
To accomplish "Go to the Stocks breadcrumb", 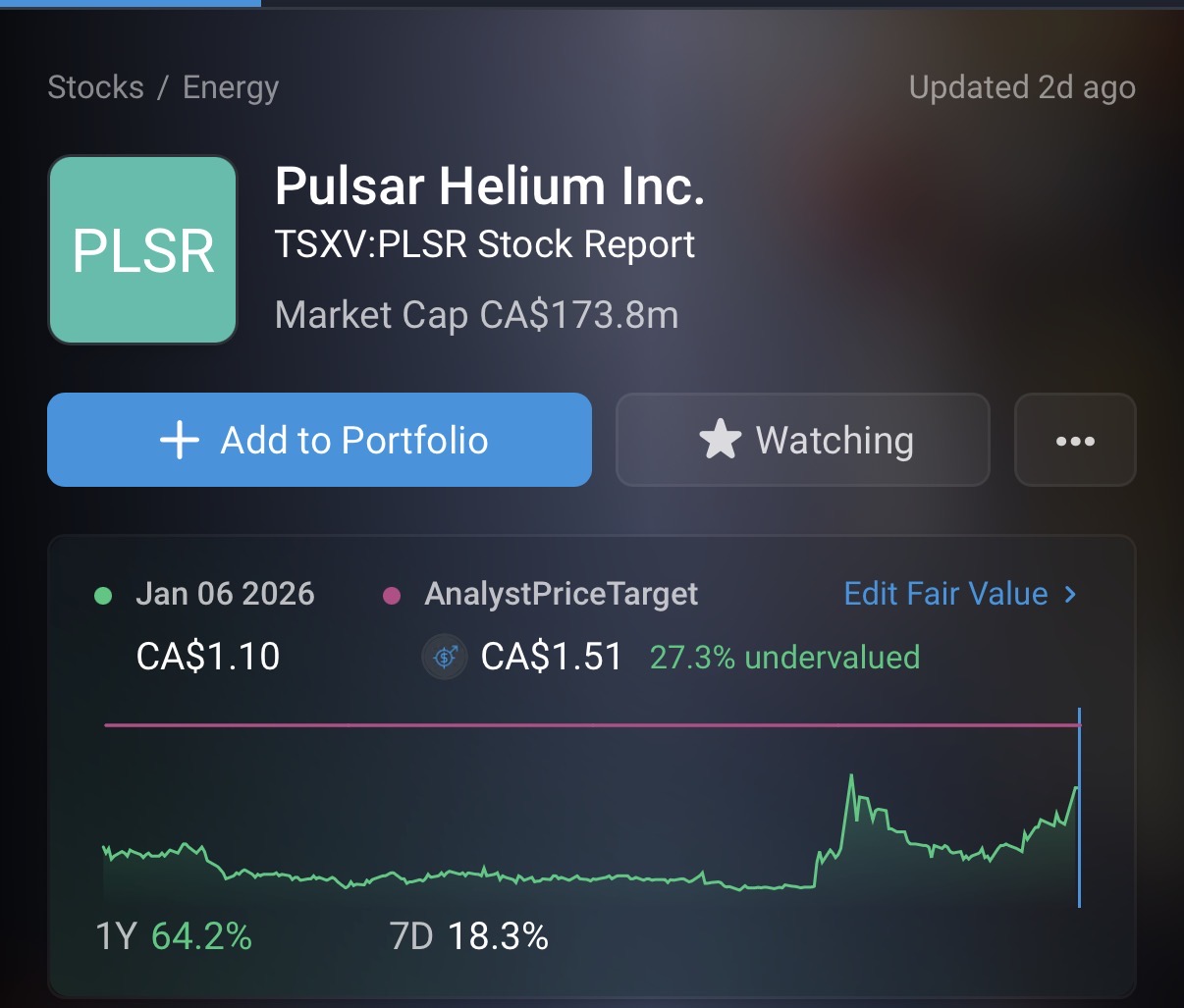I will [x=95, y=87].
